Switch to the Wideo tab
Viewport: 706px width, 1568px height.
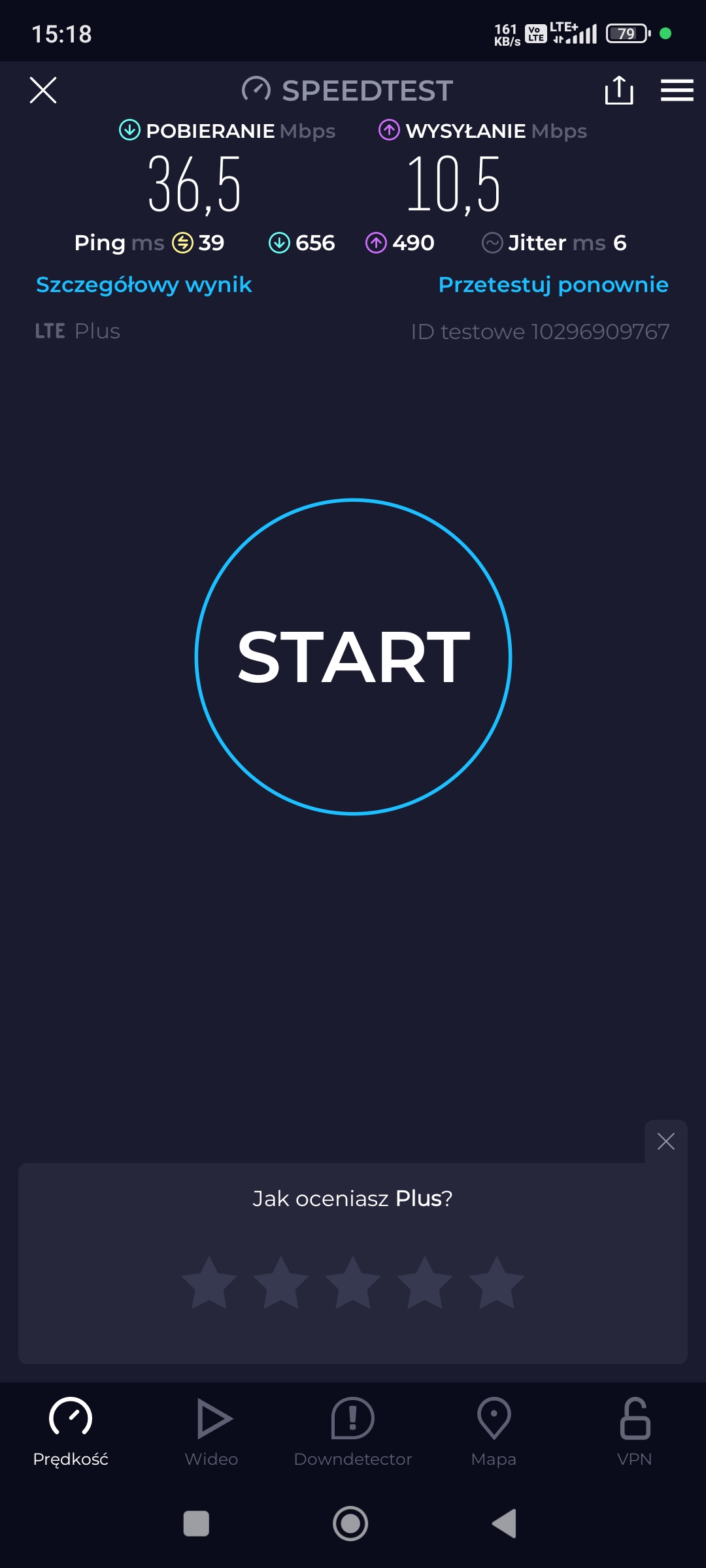pyautogui.click(x=212, y=1432)
